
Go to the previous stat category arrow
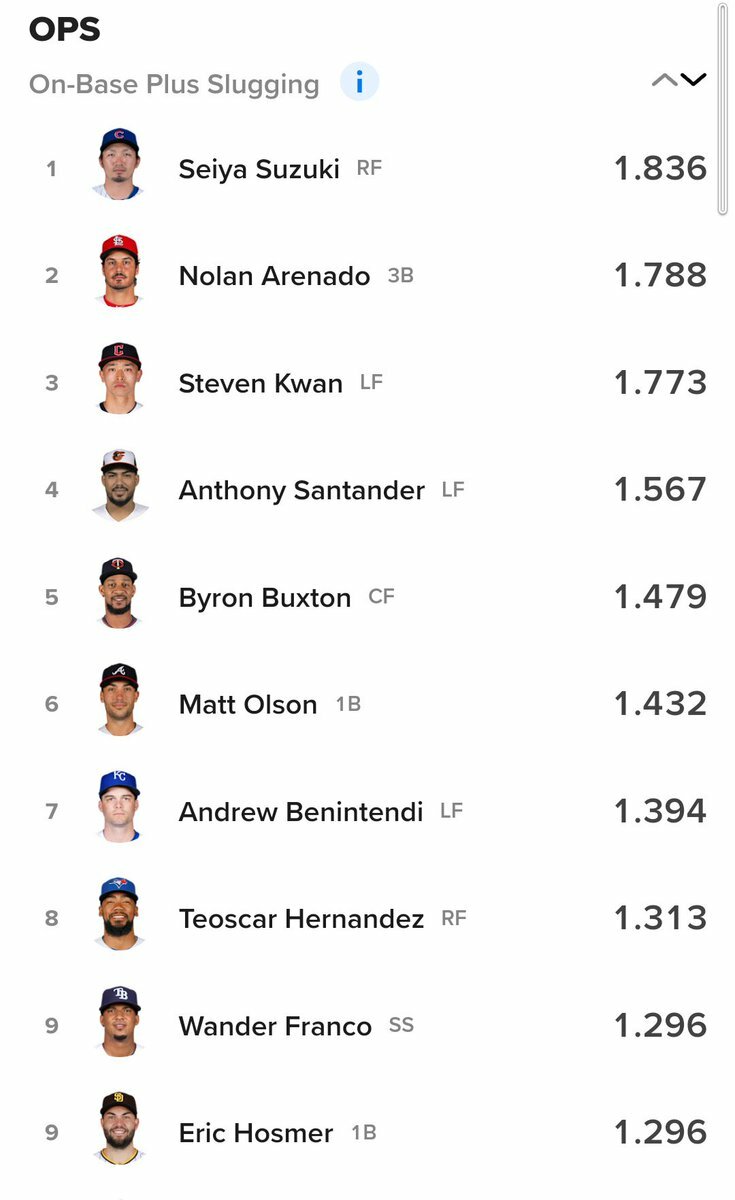[x=664, y=80]
